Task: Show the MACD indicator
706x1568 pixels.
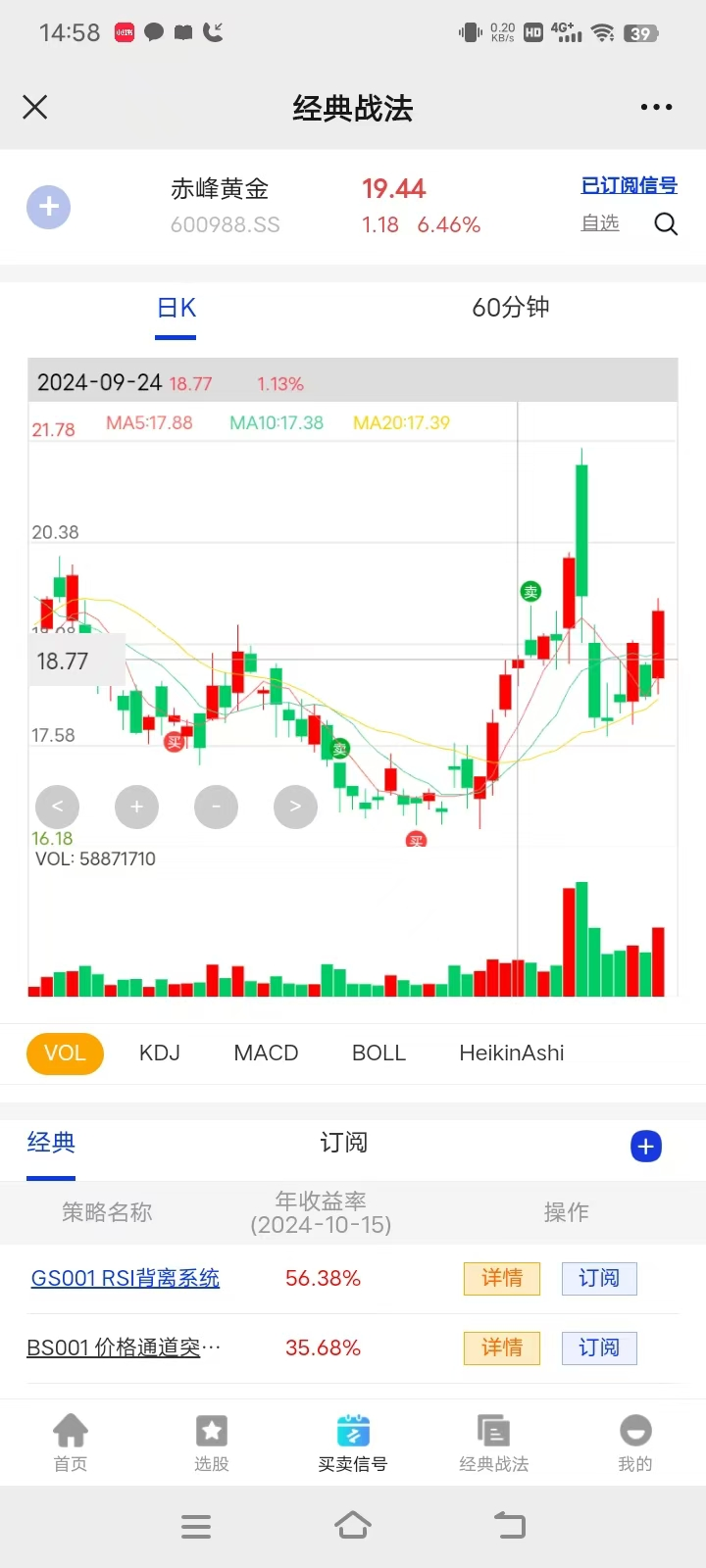Action: pyautogui.click(x=266, y=1053)
